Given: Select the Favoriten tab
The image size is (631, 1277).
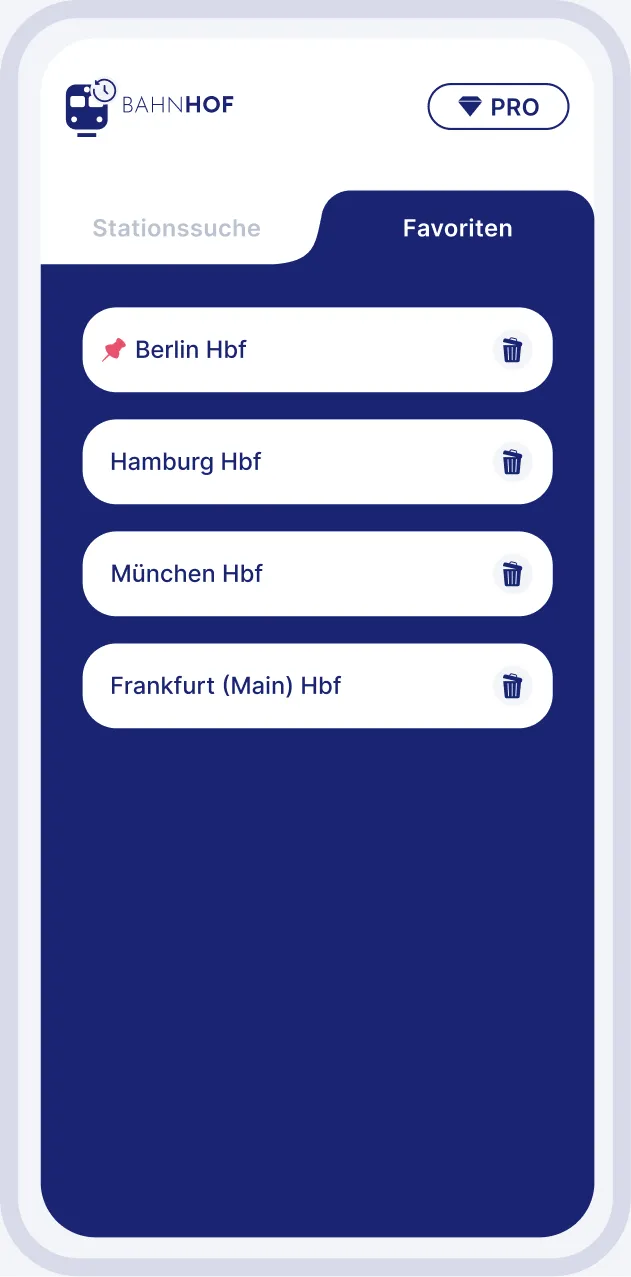Looking at the screenshot, I should coord(457,228).
